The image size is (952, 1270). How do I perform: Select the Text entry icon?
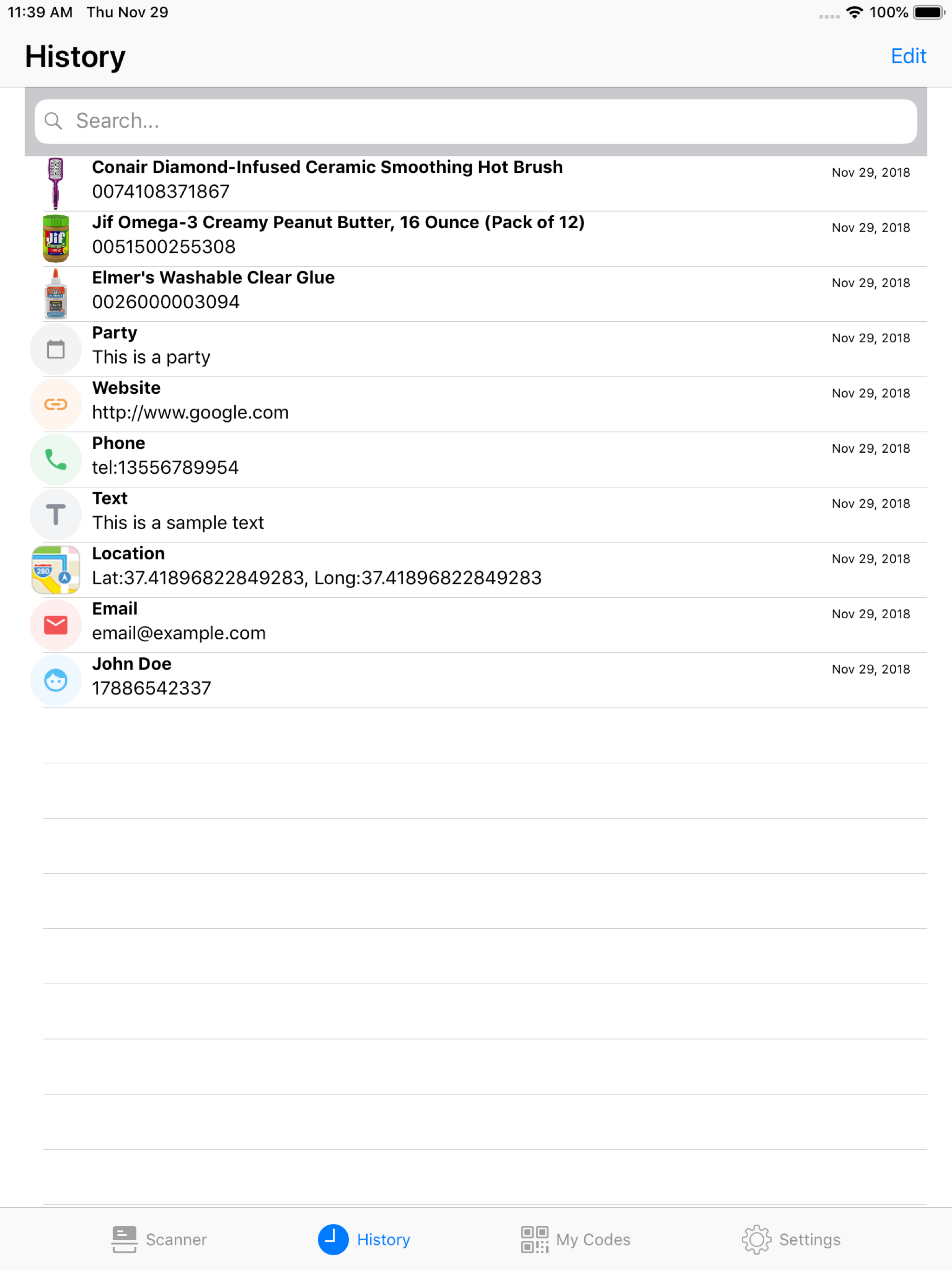point(55,515)
